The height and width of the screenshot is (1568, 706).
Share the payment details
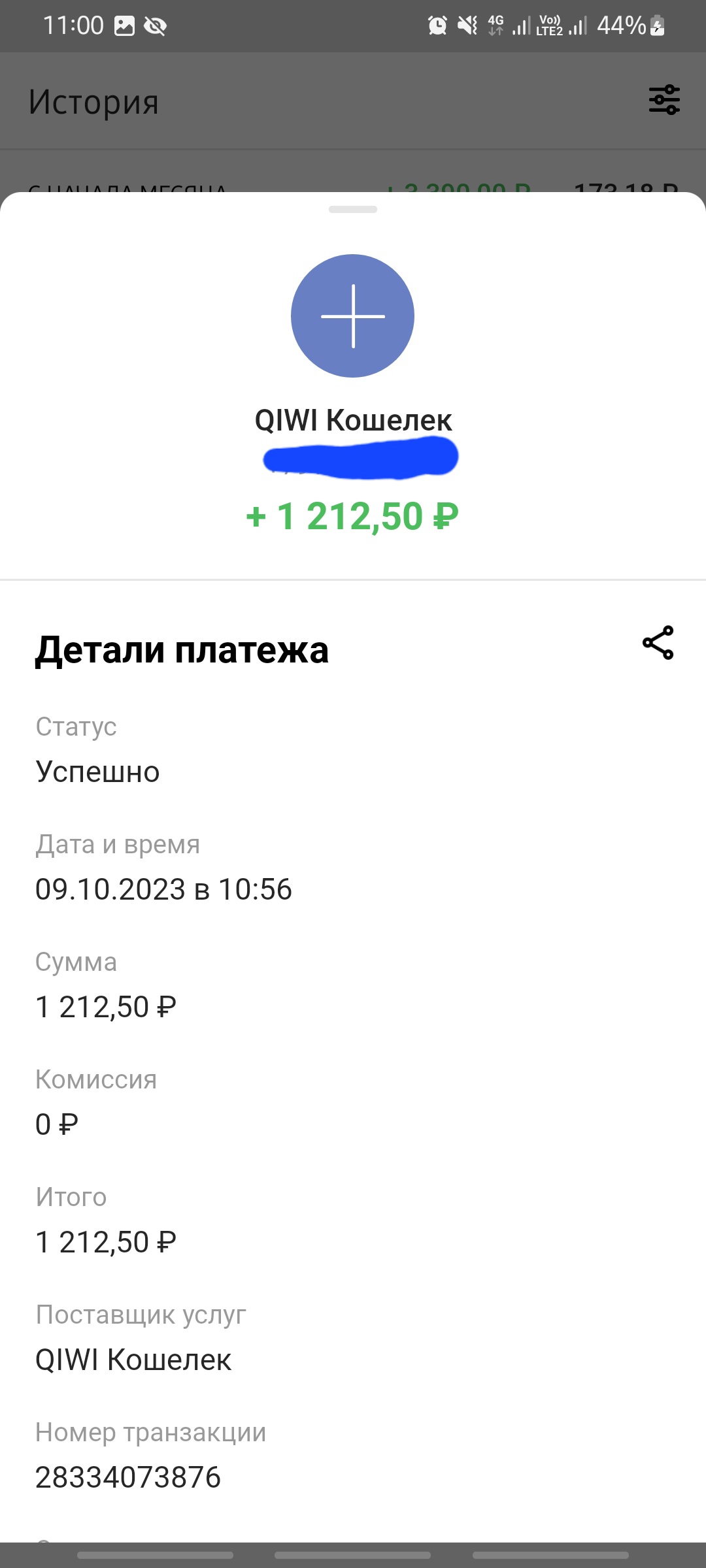coord(658,643)
